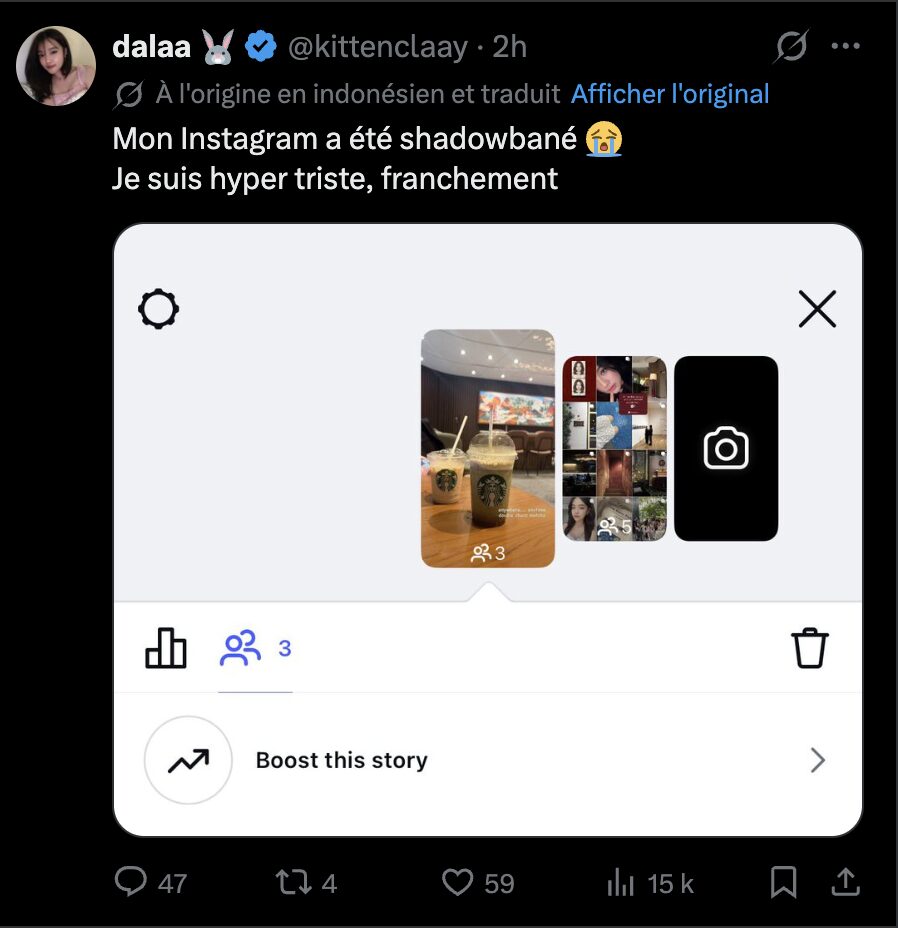Bookmark this post
Image resolution: width=898 pixels, height=928 pixels.
coord(784,882)
